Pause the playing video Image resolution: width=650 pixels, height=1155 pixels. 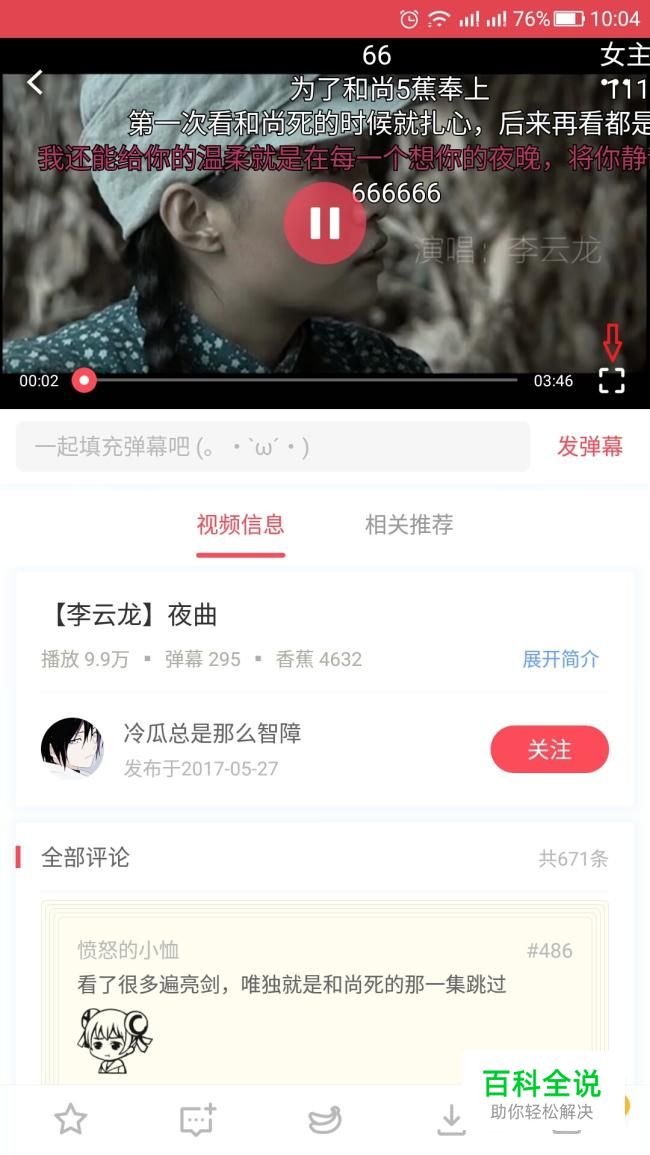[324, 223]
